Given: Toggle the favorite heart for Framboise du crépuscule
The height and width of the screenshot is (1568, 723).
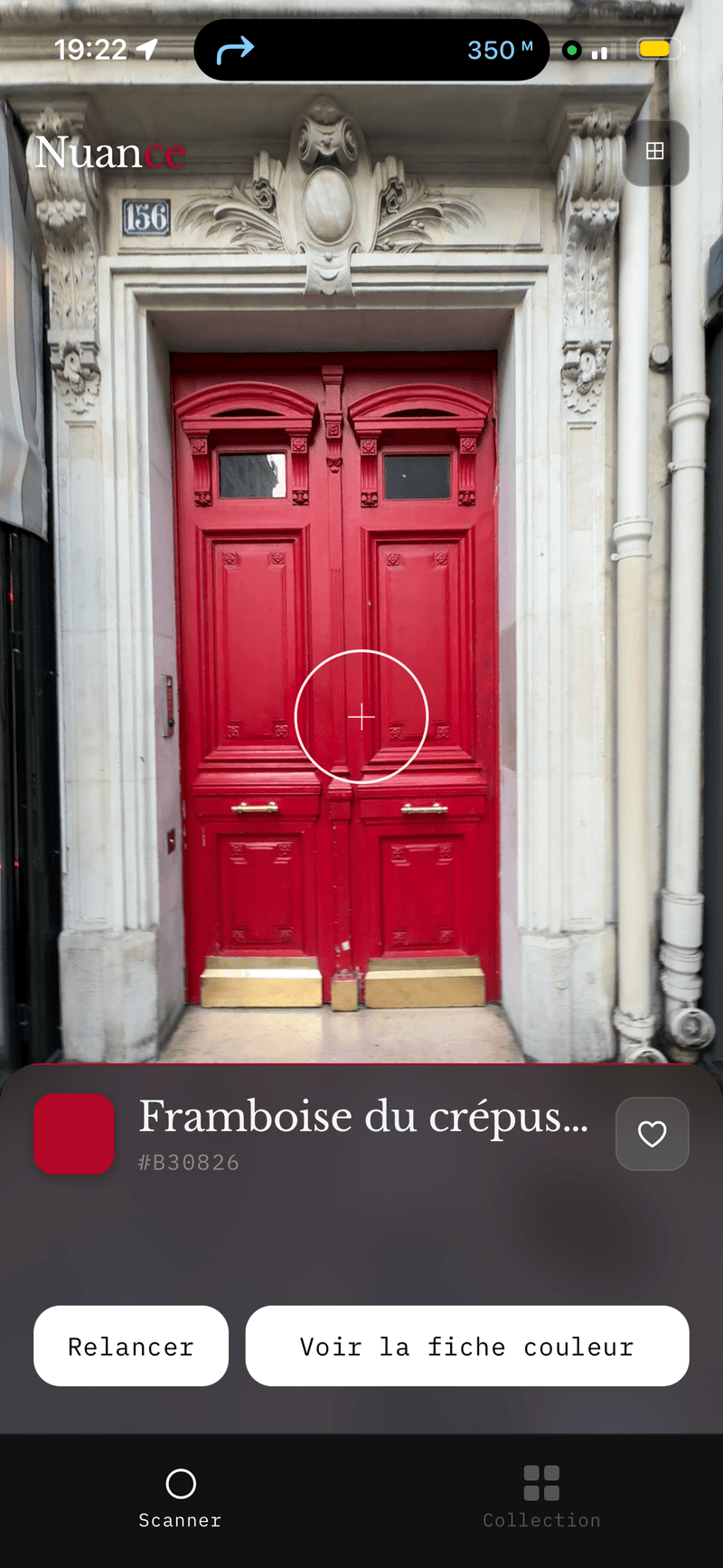Looking at the screenshot, I should click(x=652, y=1134).
